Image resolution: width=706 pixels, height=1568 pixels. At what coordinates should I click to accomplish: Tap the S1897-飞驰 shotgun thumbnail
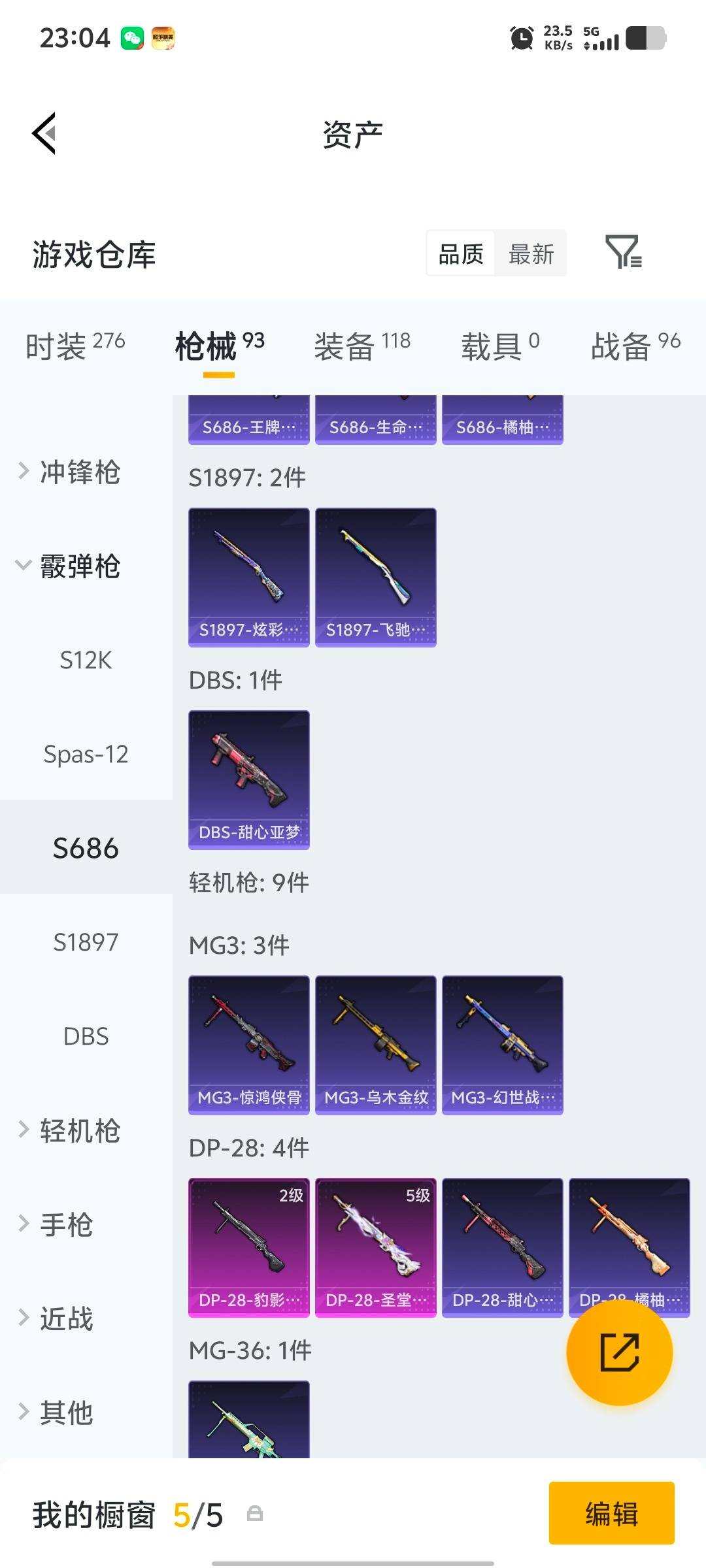[x=376, y=575]
